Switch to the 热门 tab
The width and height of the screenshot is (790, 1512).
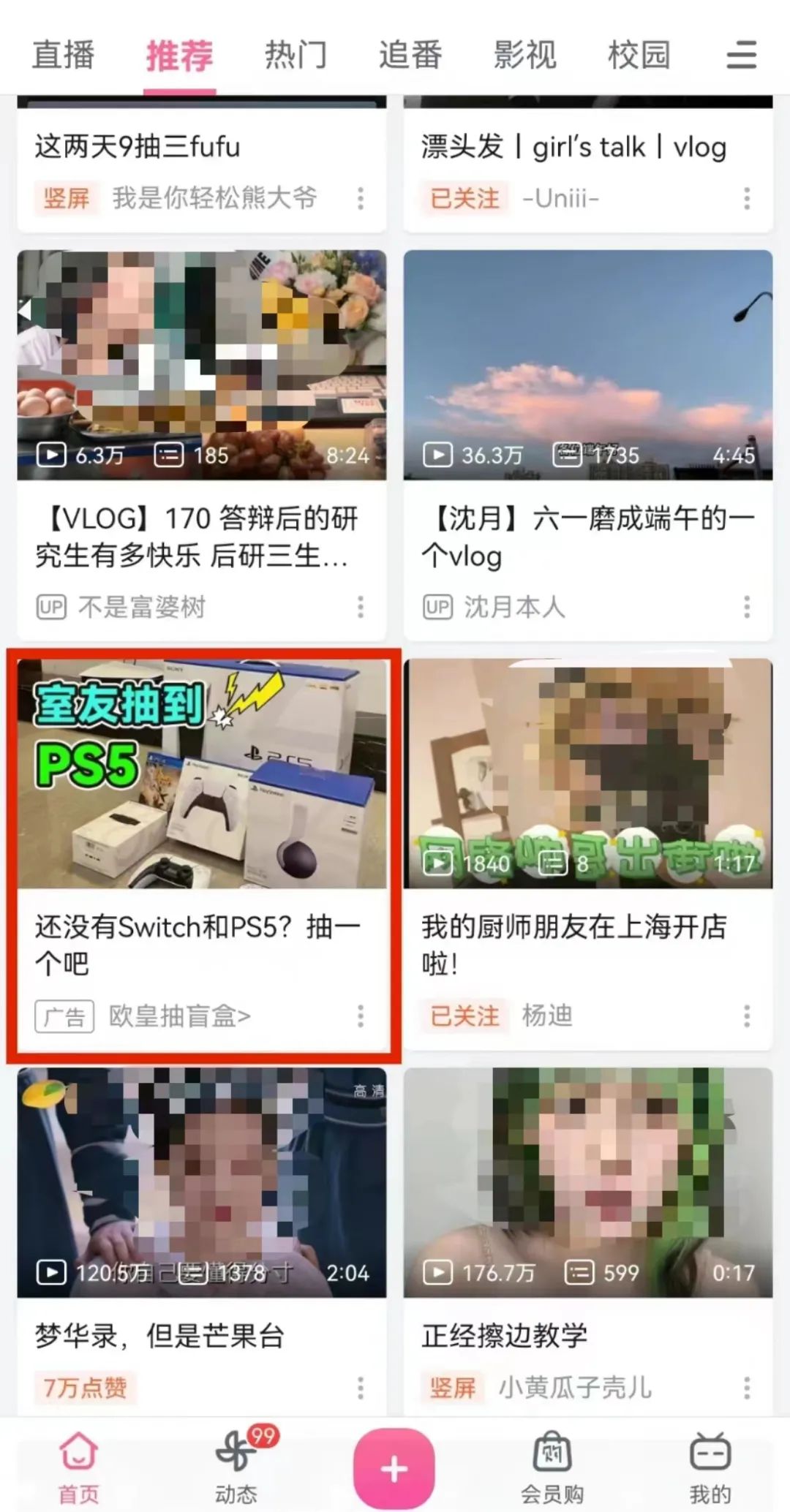pyautogui.click(x=295, y=56)
